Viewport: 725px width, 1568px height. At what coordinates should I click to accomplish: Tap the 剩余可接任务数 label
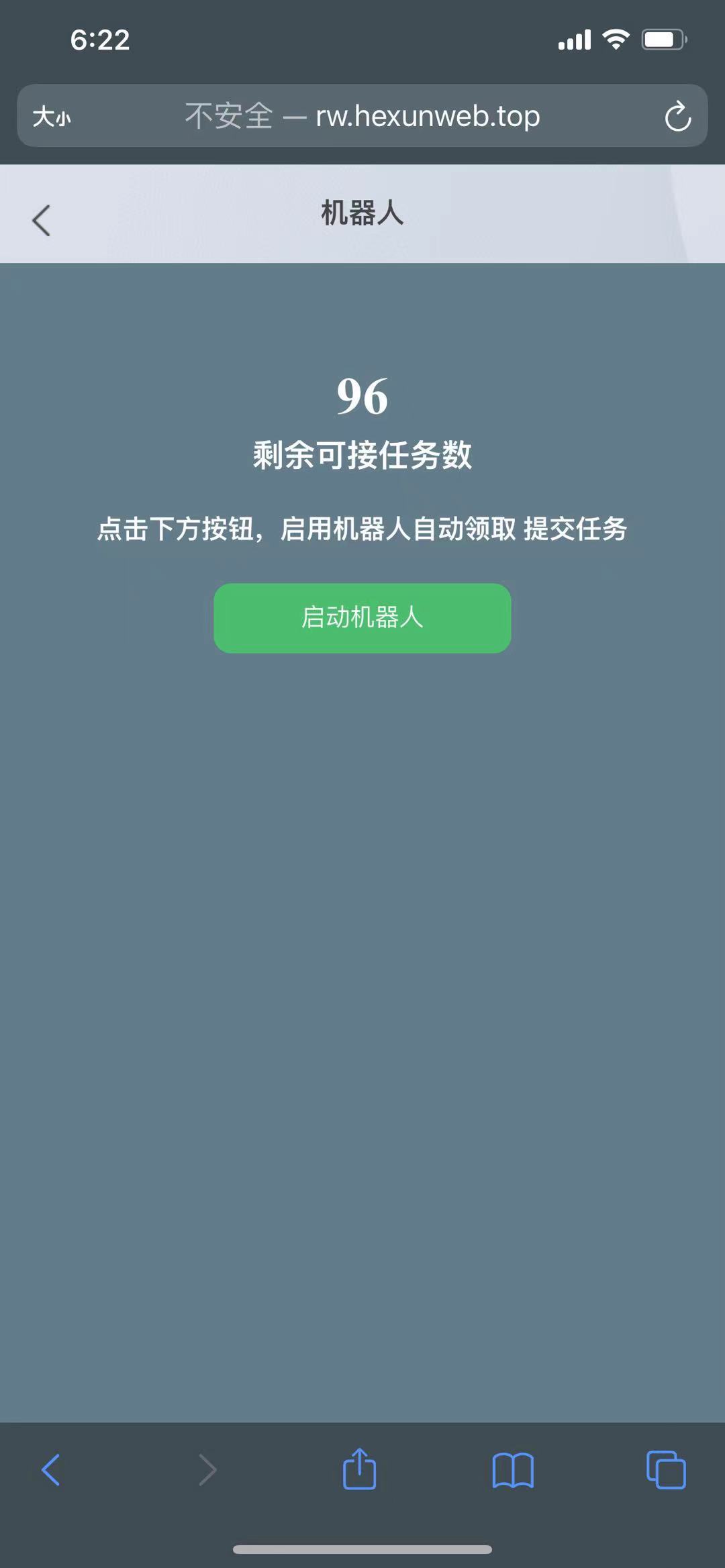362,454
